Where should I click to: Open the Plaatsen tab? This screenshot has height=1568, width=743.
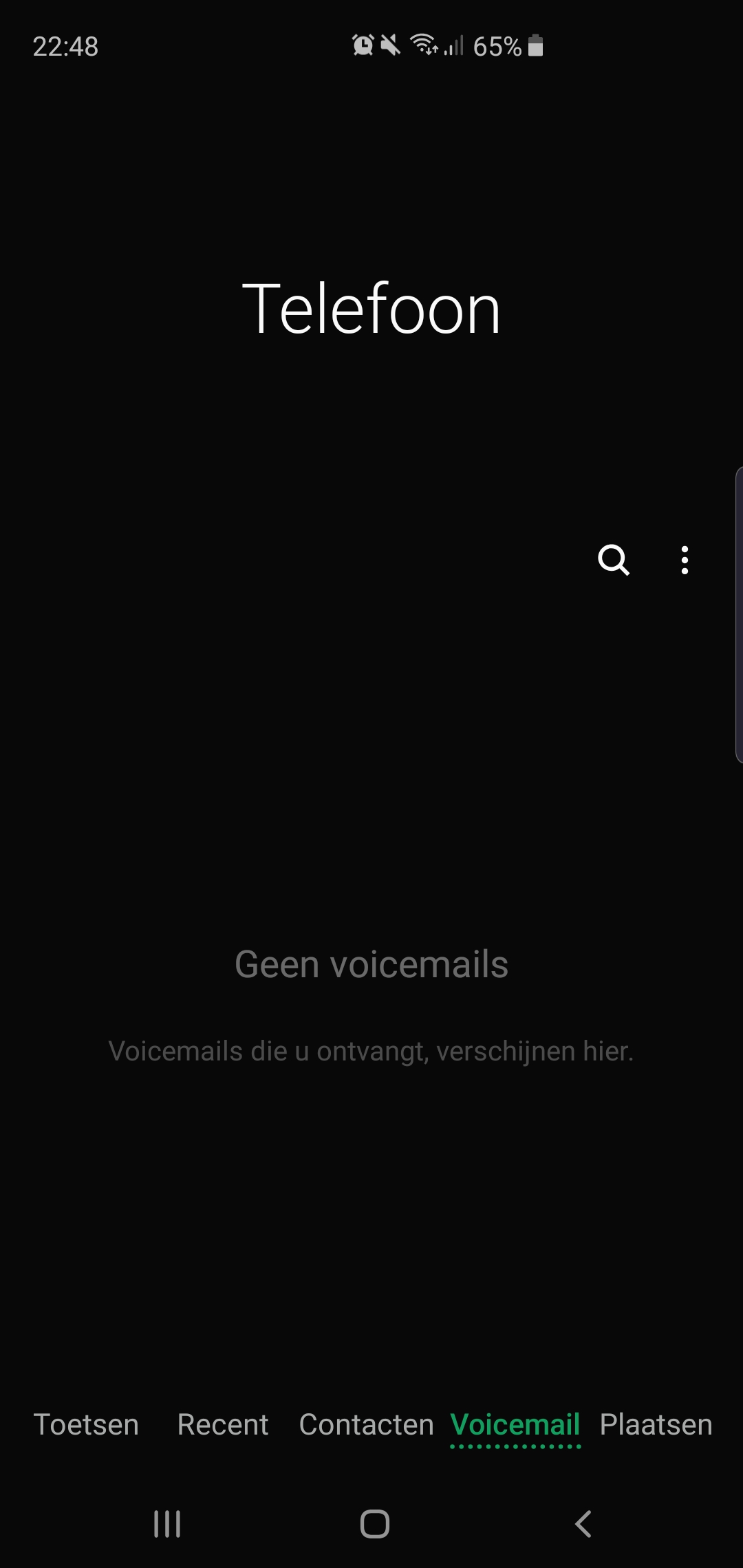tap(656, 1424)
